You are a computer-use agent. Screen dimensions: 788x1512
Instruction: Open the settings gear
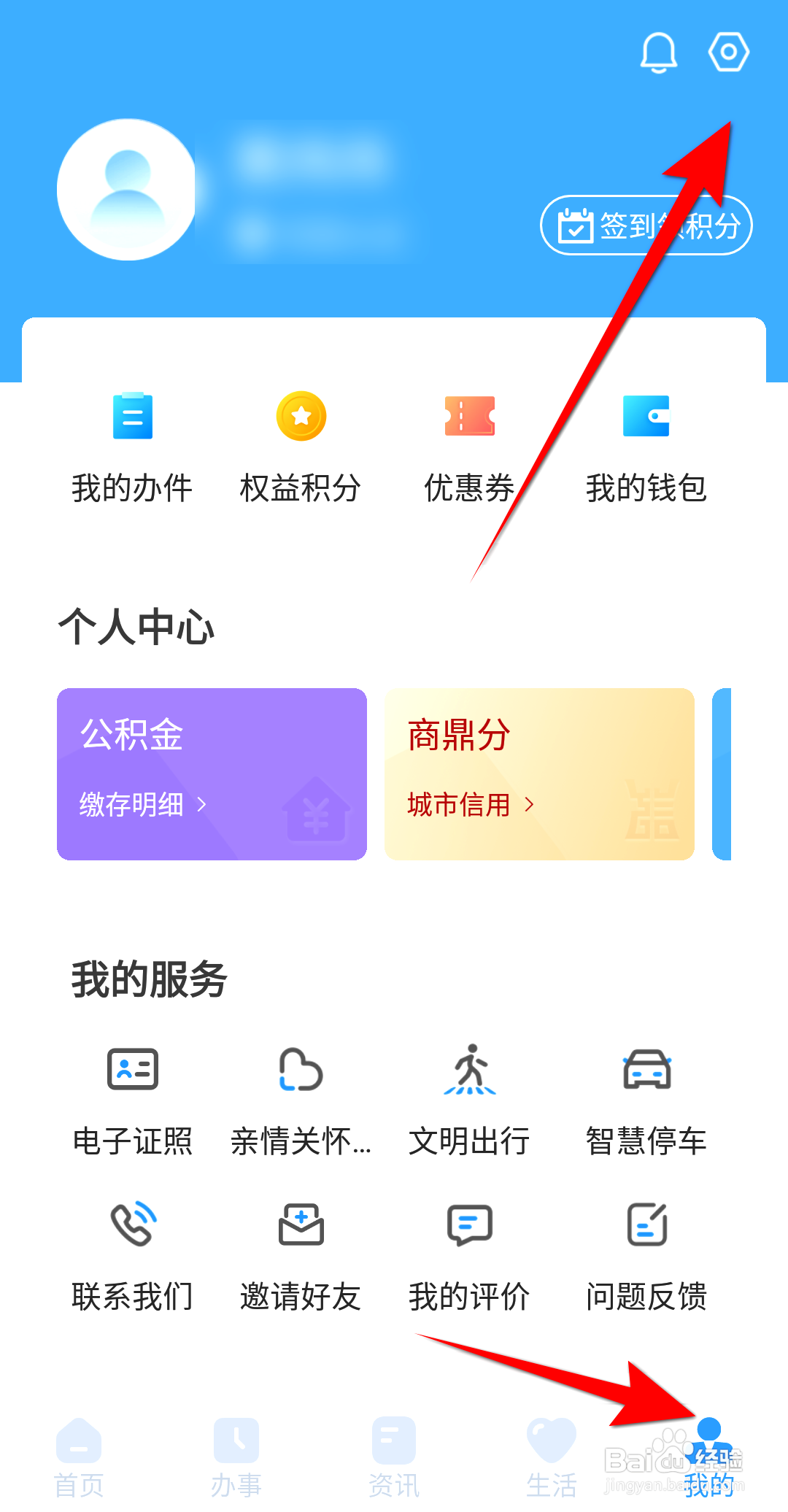(x=729, y=51)
